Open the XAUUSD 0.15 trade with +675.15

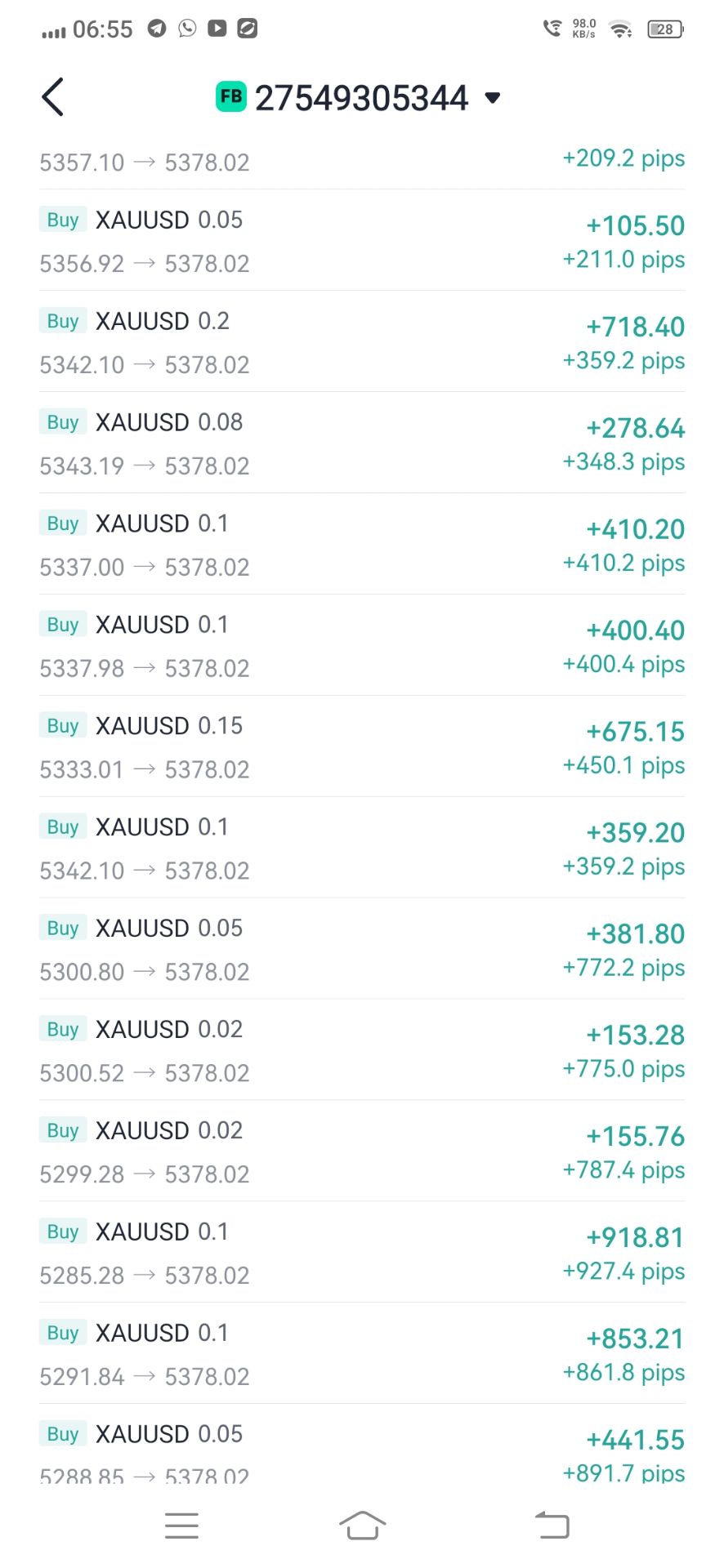361,747
